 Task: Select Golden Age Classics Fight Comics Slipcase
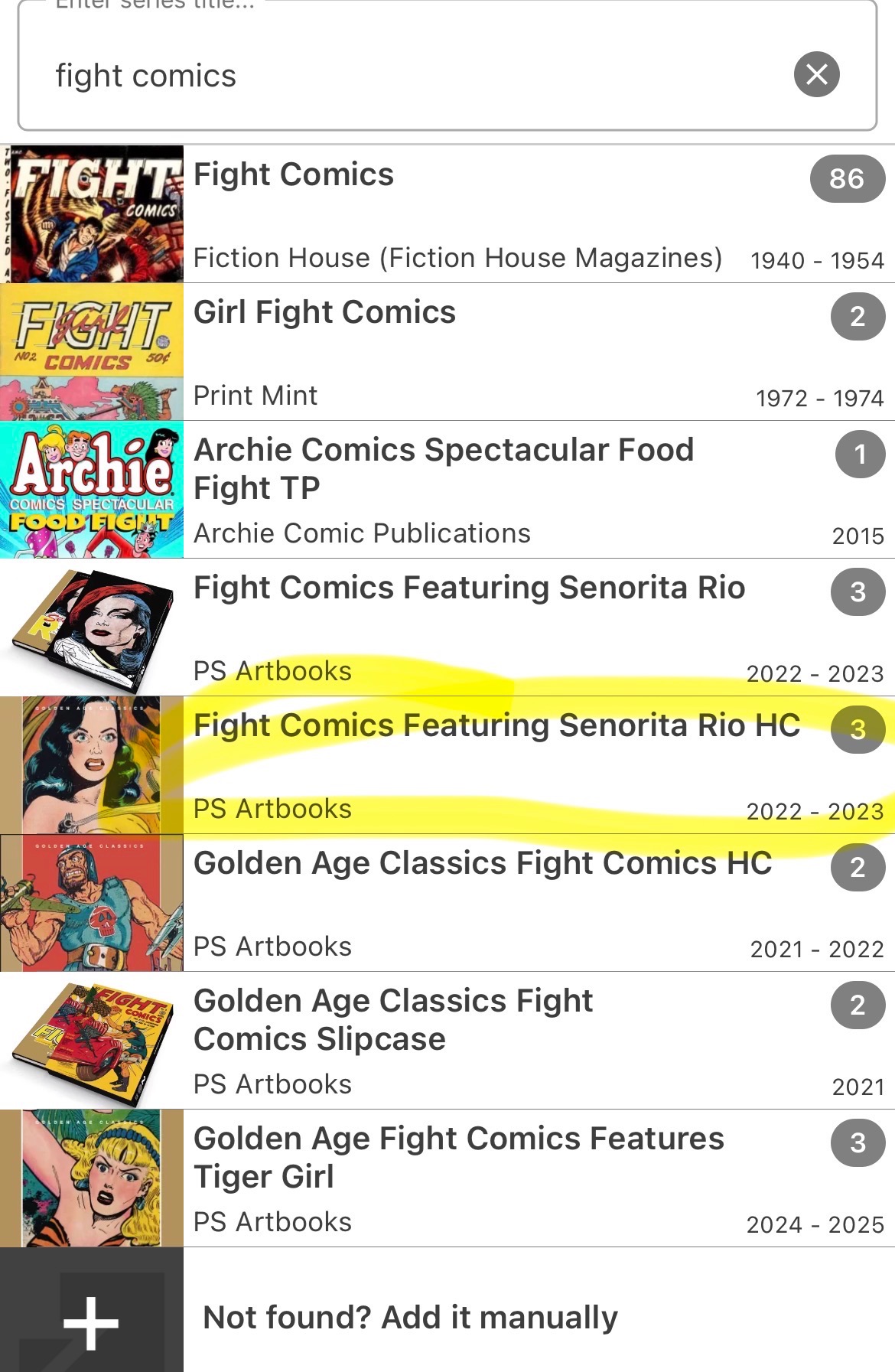pyautogui.click(x=459, y=1041)
